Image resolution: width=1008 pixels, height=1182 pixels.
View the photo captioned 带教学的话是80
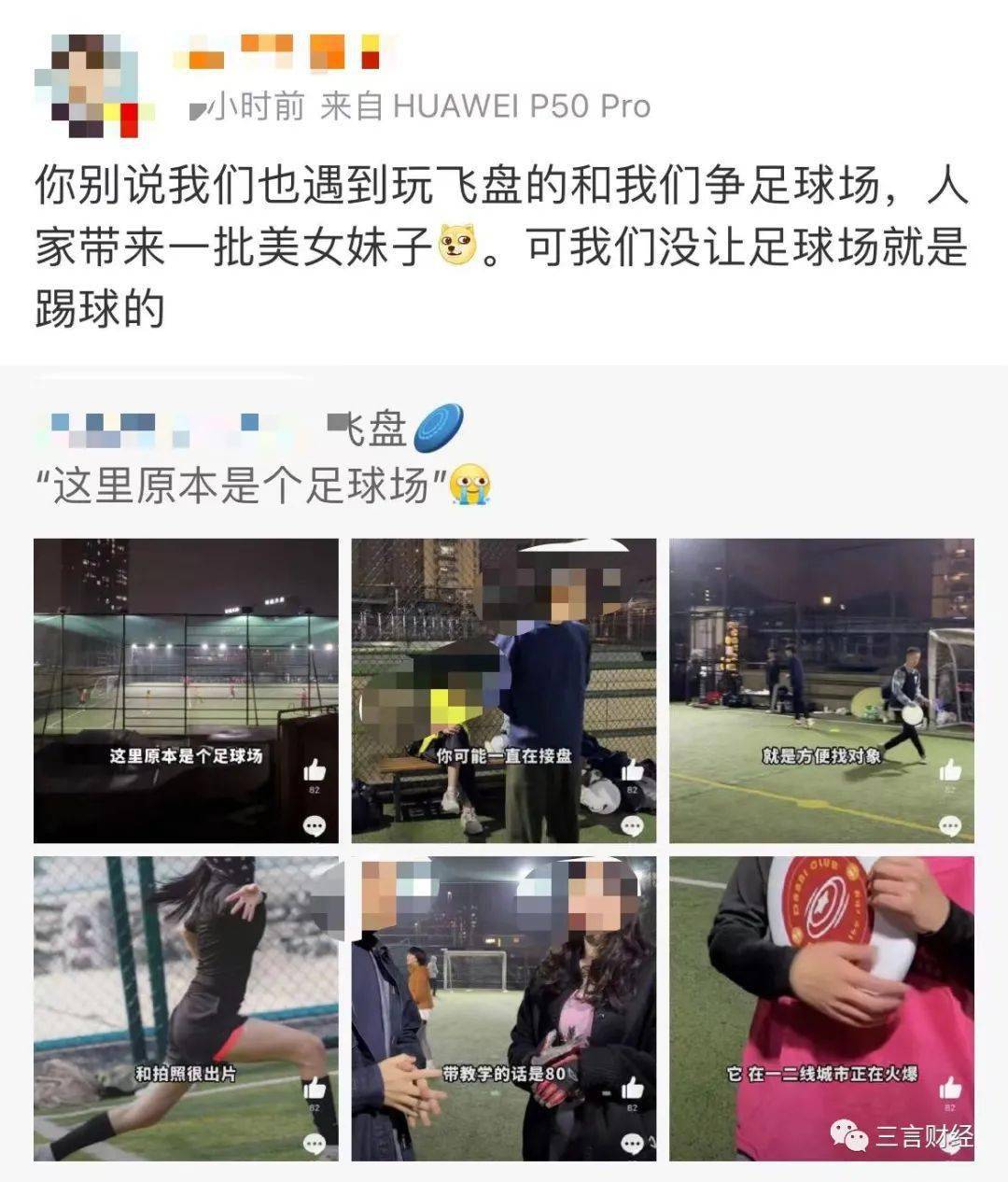tap(503, 1008)
